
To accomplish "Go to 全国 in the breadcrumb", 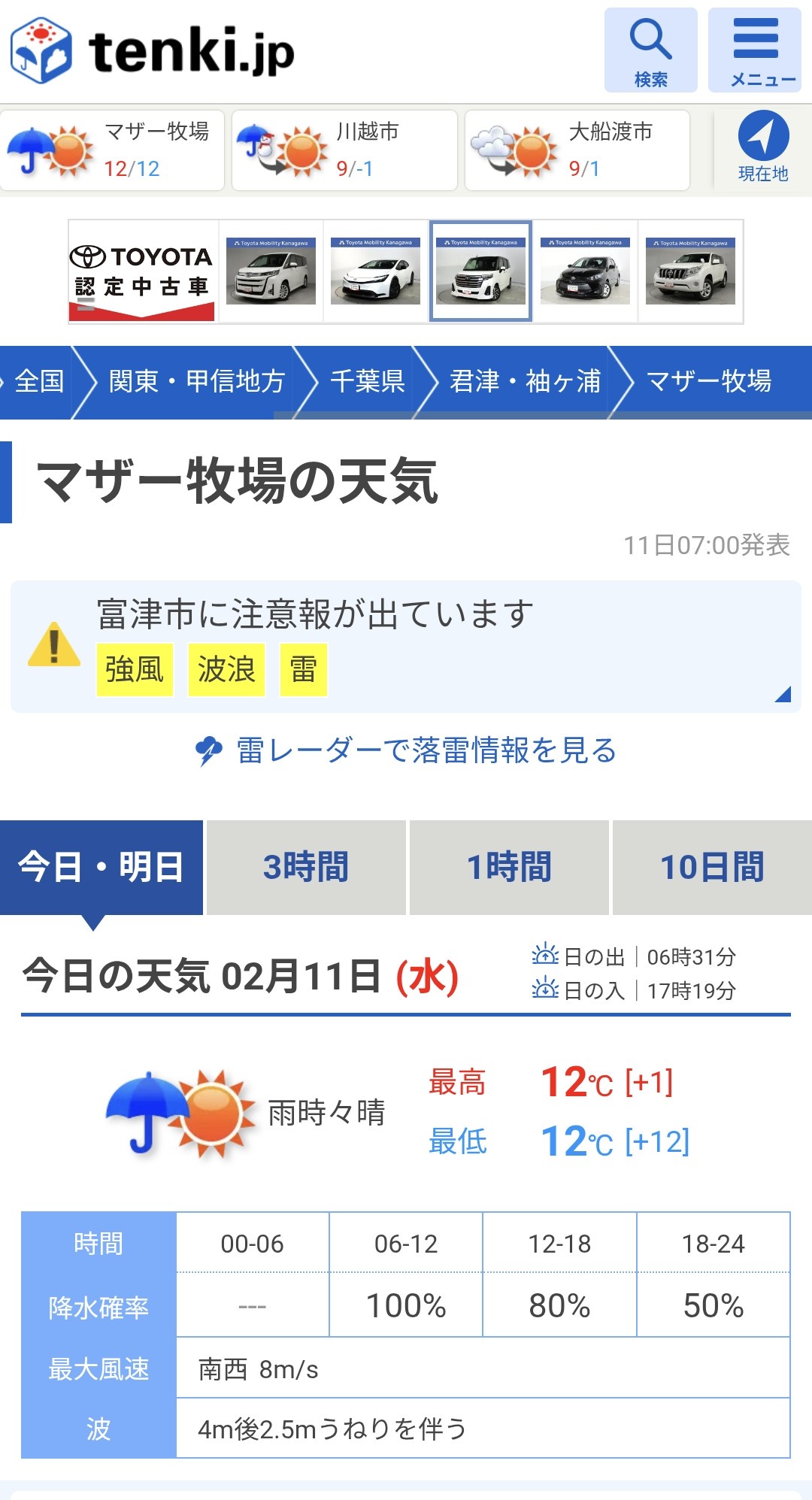I will (x=39, y=381).
